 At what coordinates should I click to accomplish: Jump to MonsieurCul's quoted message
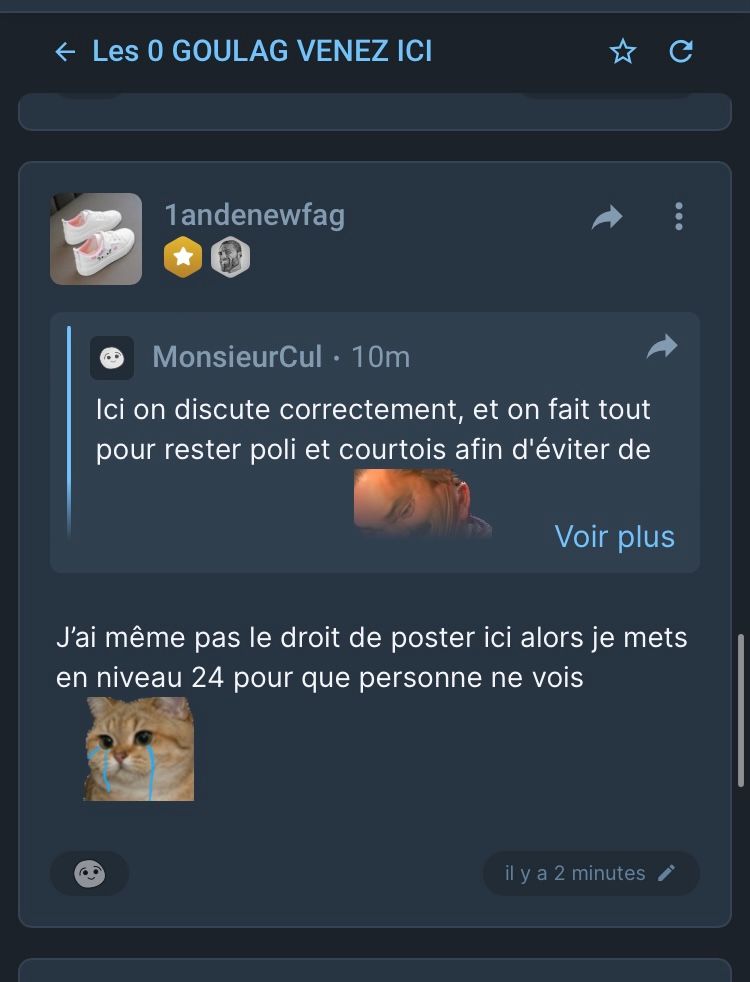(x=662, y=347)
